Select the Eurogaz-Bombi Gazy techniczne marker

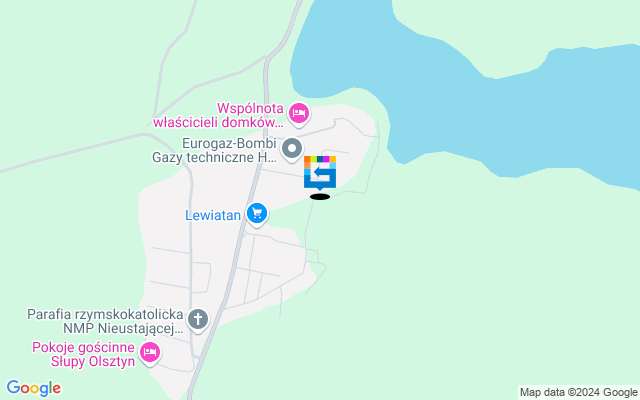[x=292, y=150]
